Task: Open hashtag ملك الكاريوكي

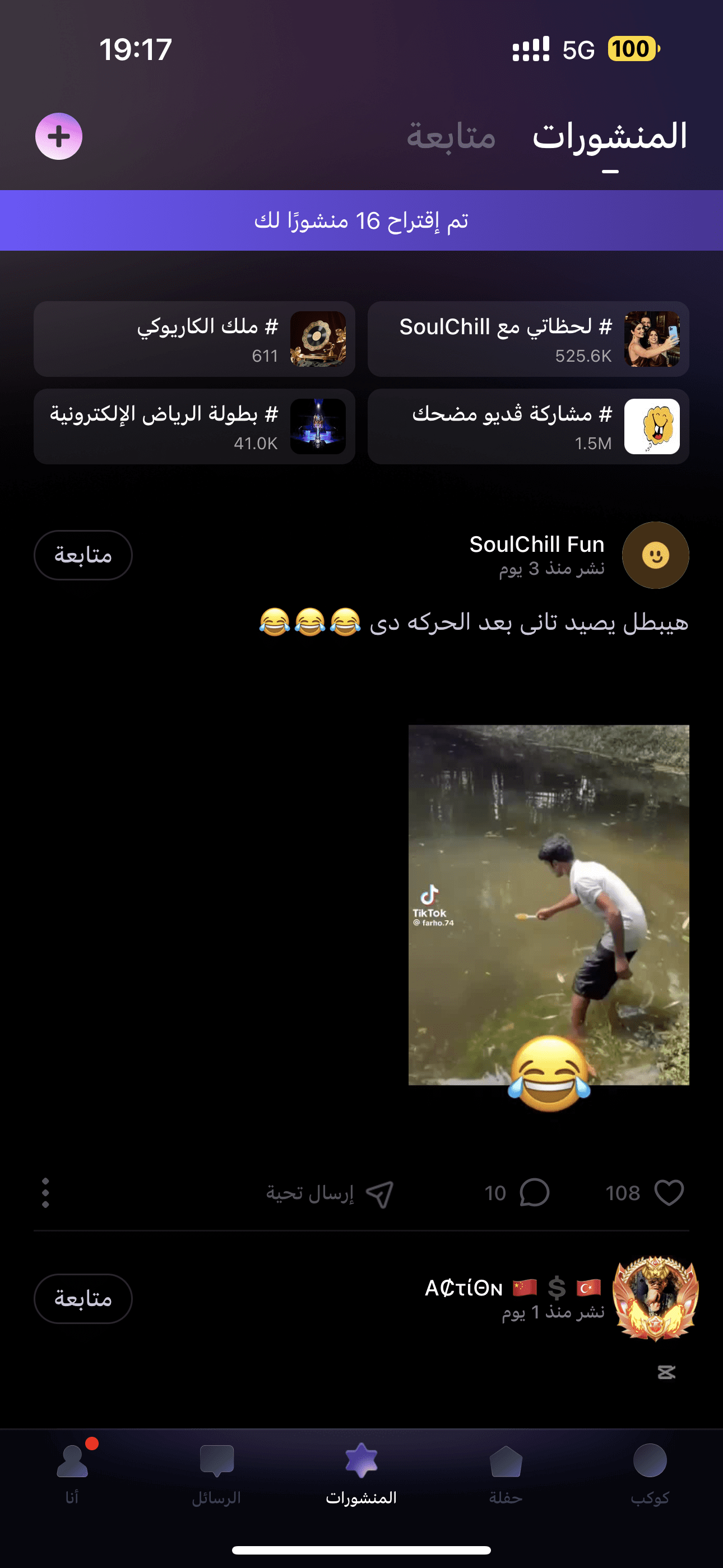Action: (x=194, y=339)
